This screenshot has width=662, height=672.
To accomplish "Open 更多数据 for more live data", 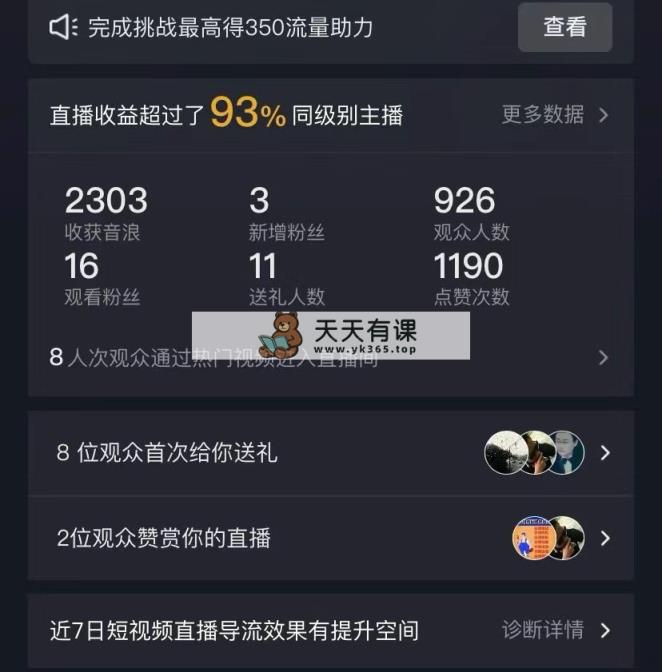I will (554, 115).
